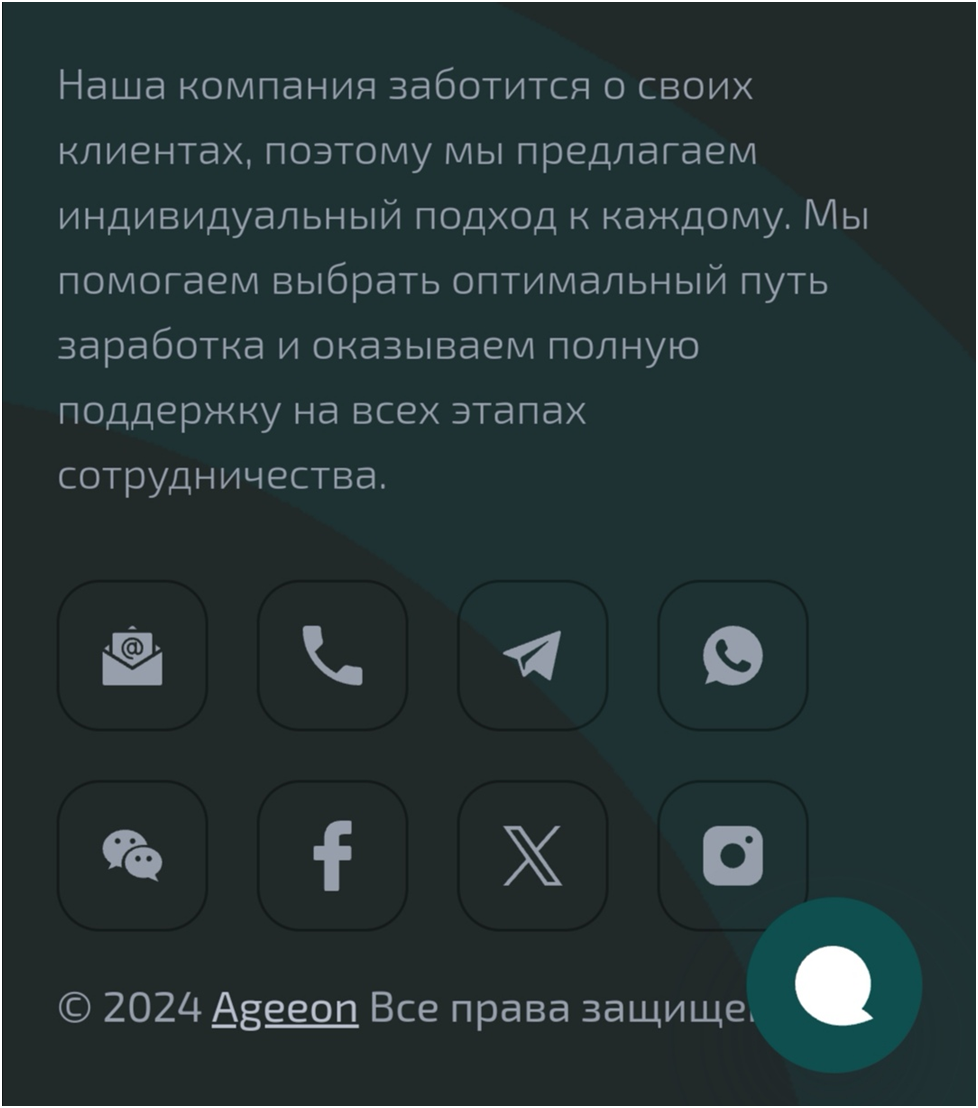Open the WeChat contact icon
The height and width of the screenshot is (1108, 978).
132,855
